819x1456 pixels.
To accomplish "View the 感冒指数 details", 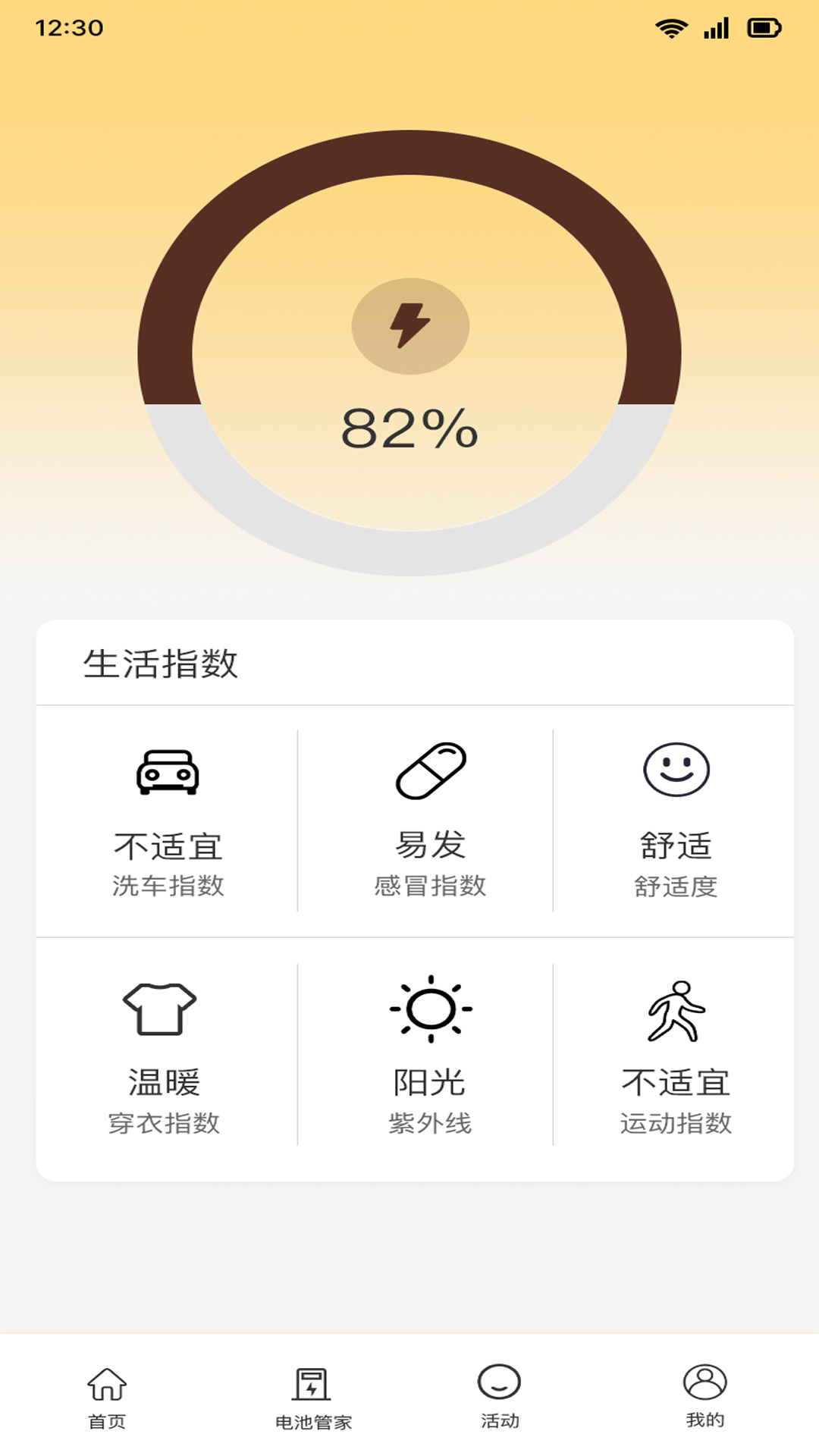I will 429,822.
